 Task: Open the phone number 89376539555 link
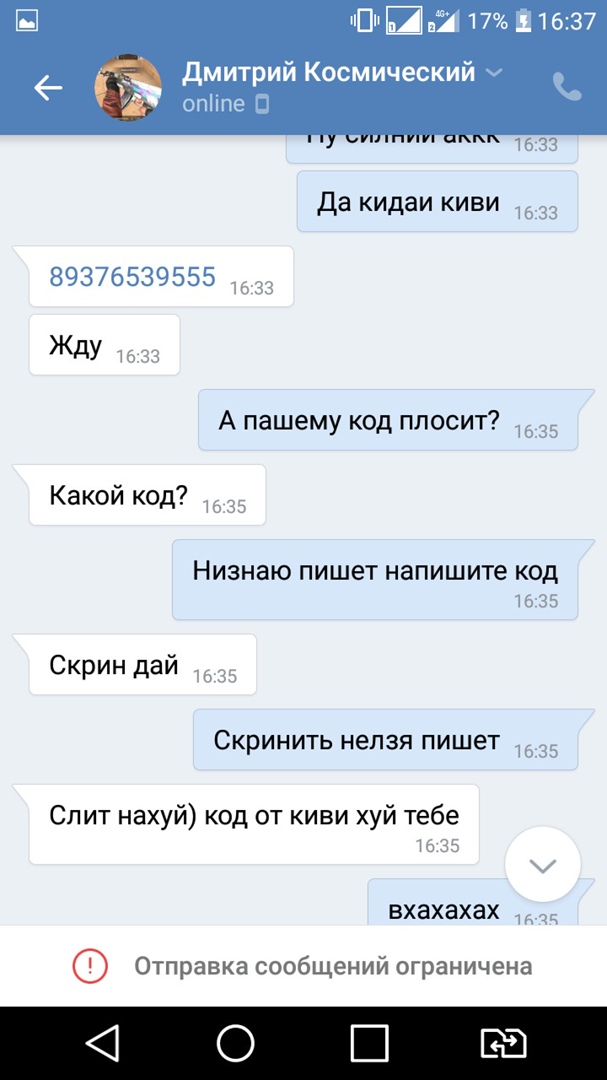point(132,277)
